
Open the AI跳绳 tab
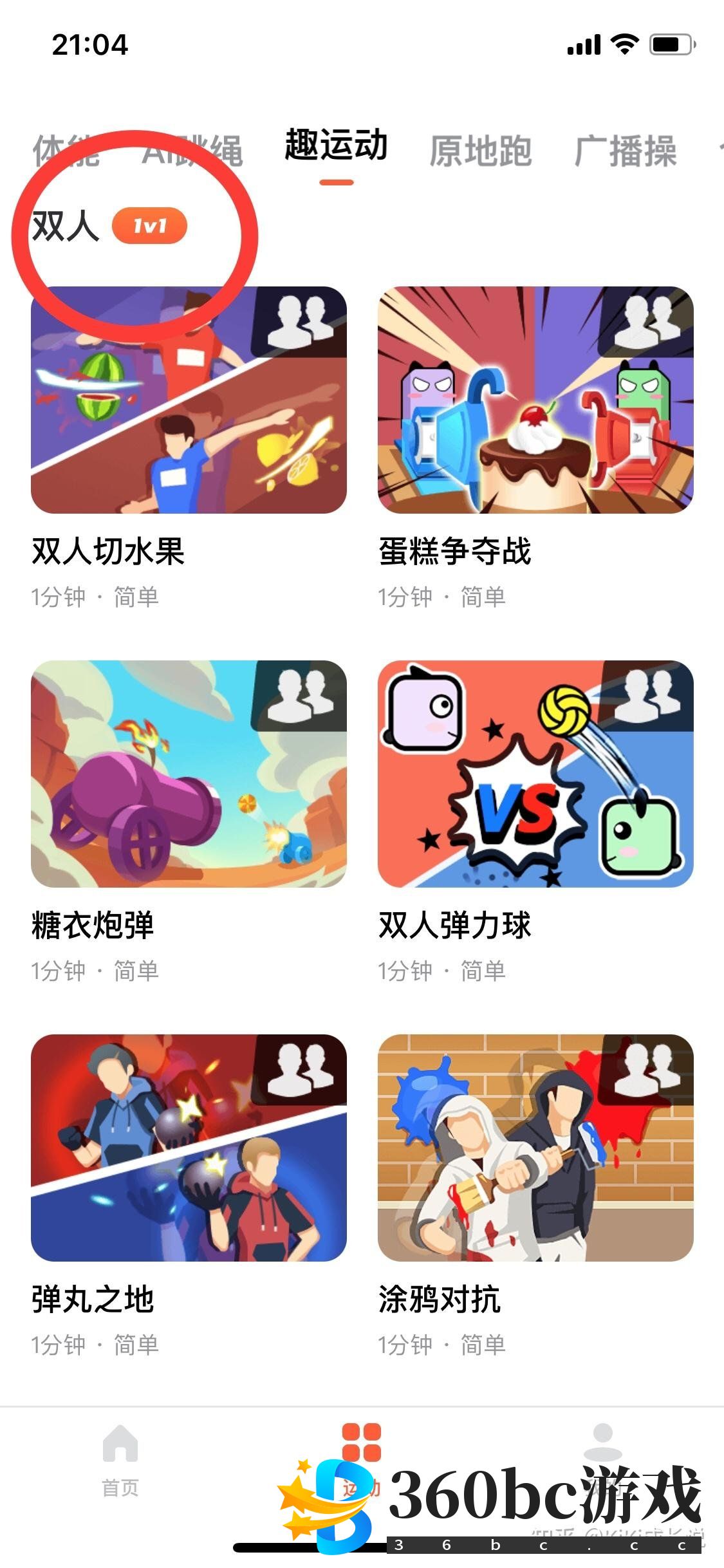(x=192, y=151)
